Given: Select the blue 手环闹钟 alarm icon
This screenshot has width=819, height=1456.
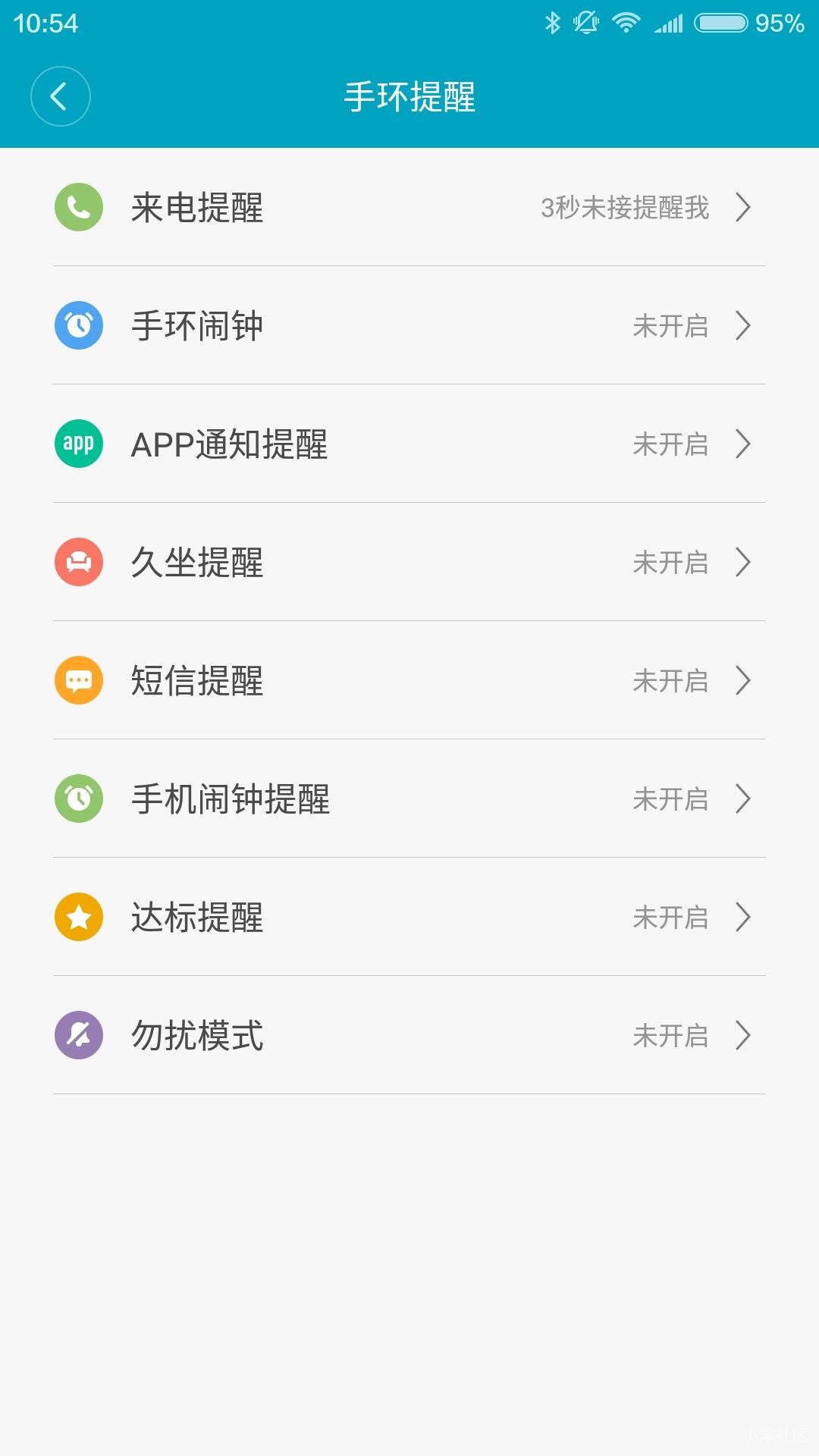Looking at the screenshot, I should pyautogui.click(x=78, y=325).
